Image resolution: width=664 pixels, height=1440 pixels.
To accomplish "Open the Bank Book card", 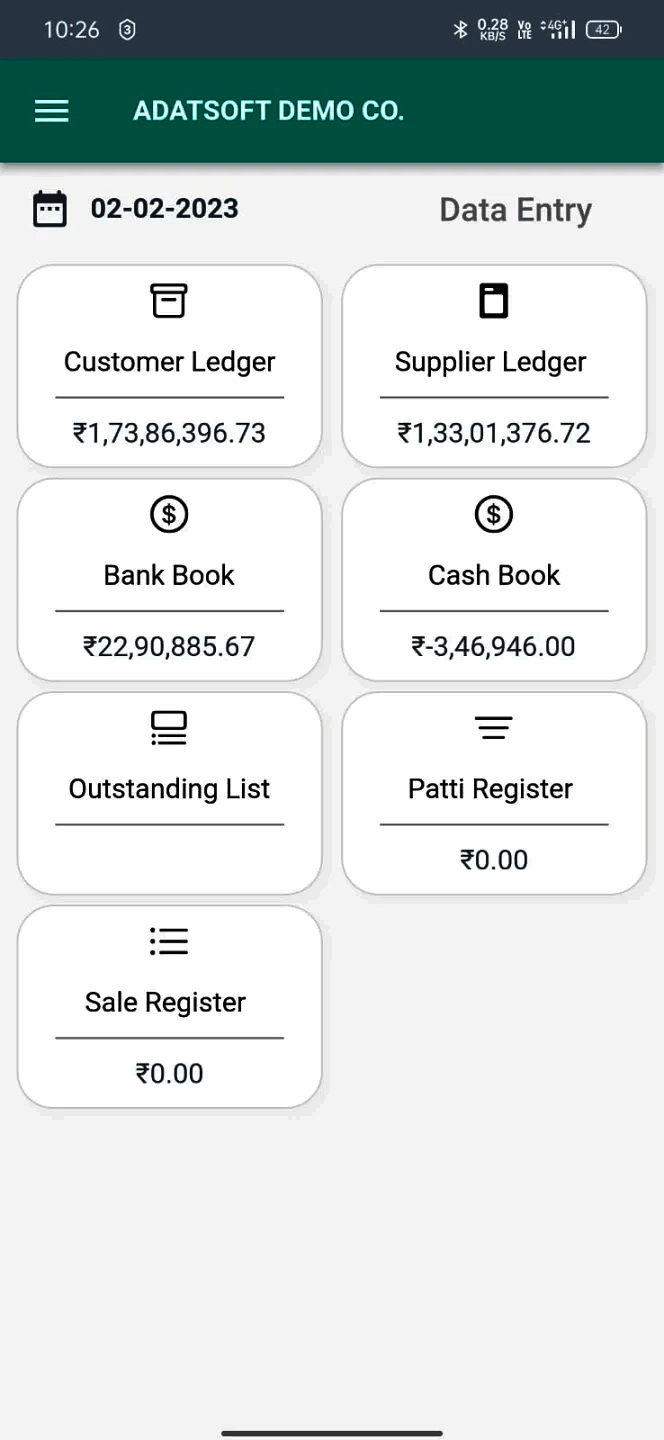I will pyautogui.click(x=169, y=579).
